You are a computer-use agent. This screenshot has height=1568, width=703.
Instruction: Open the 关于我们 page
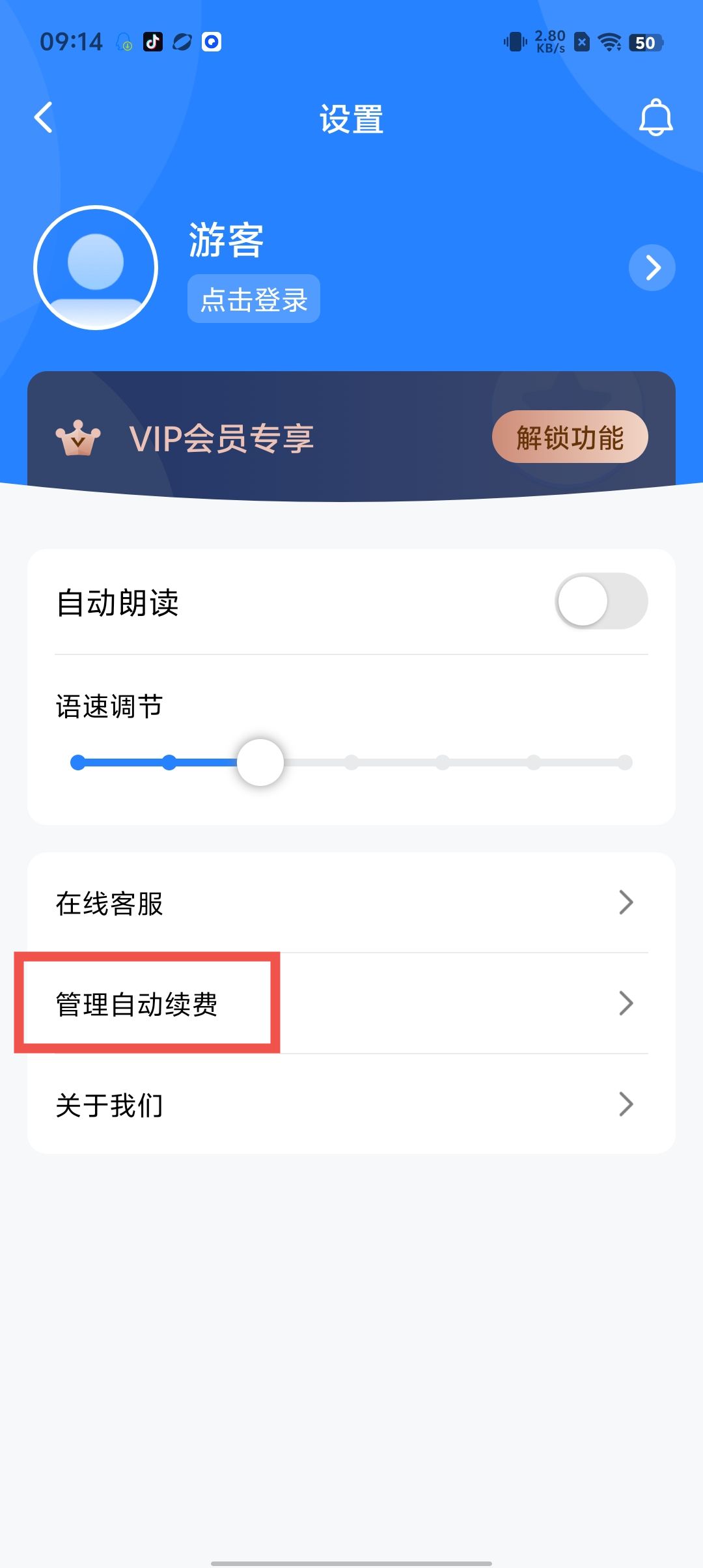click(351, 1104)
